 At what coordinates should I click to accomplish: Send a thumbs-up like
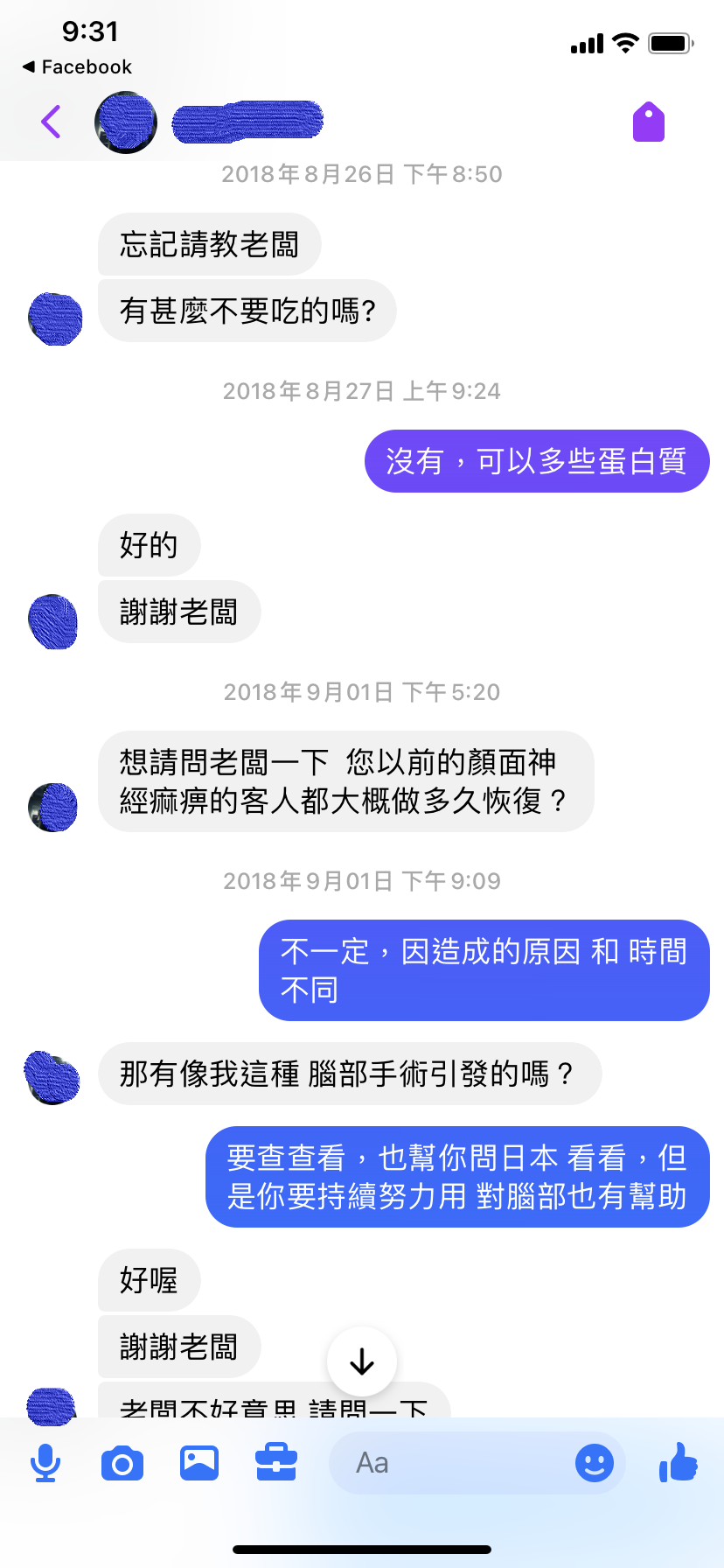[x=679, y=1462]
